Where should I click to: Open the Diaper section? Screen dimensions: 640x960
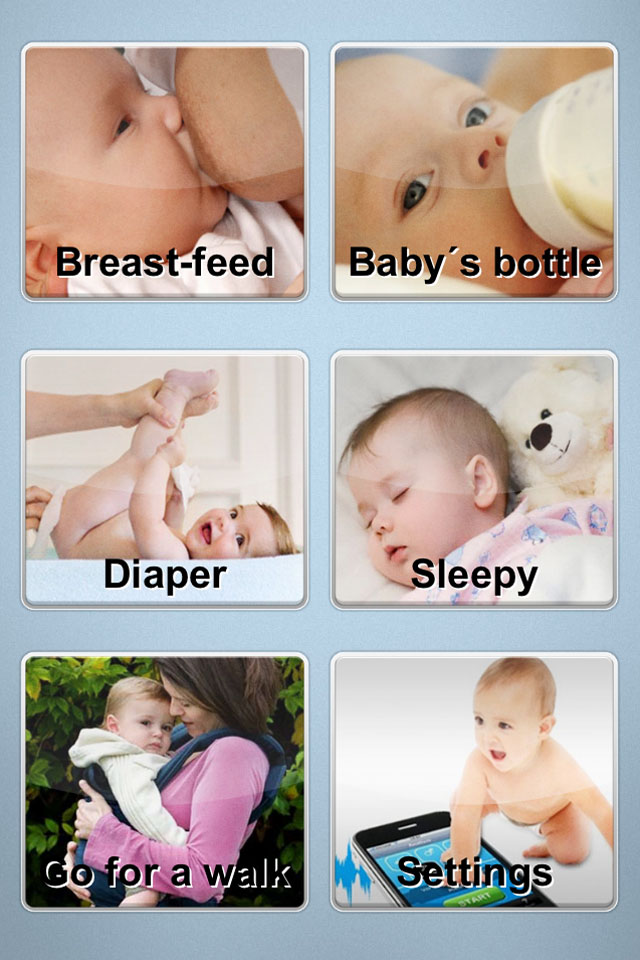(165, 479)
